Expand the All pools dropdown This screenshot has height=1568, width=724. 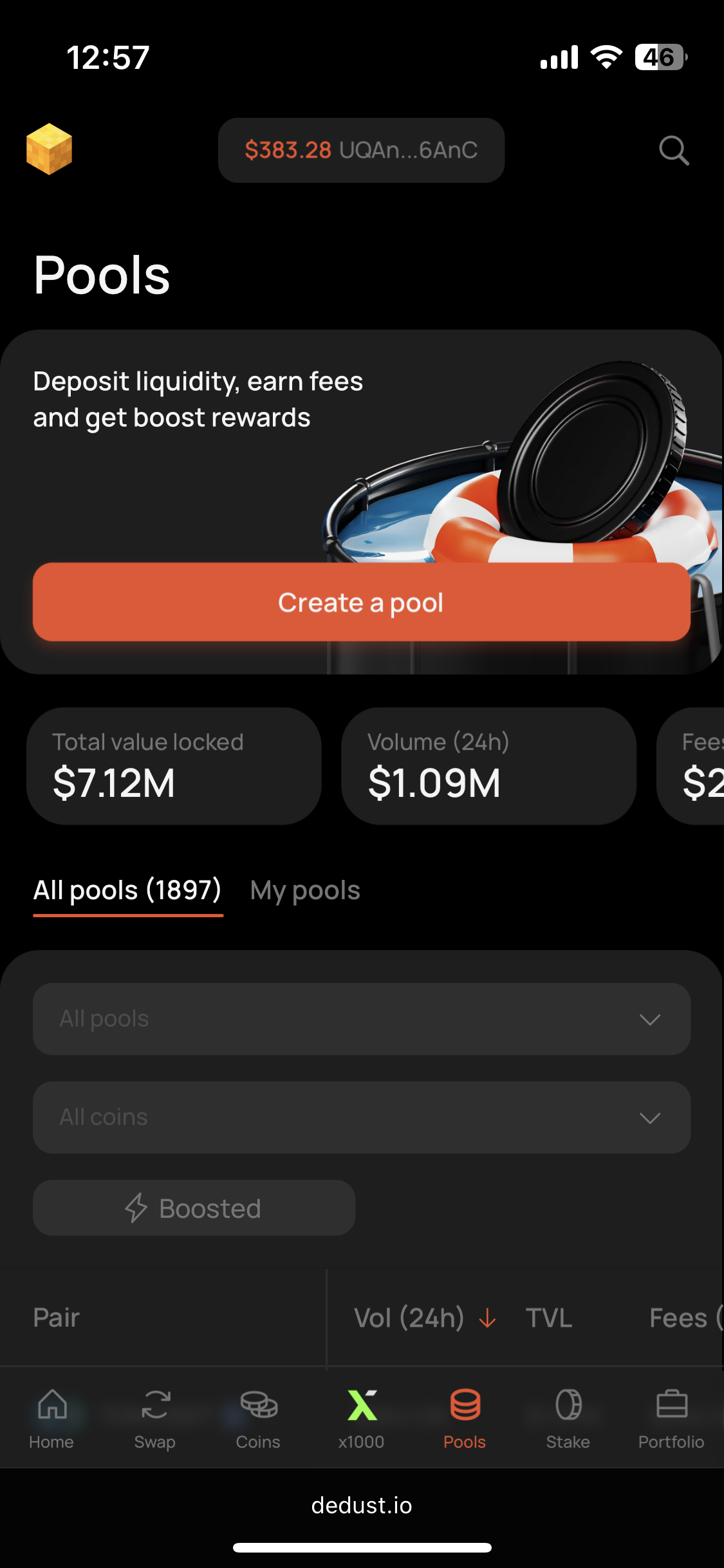[x=361, y=1019]
